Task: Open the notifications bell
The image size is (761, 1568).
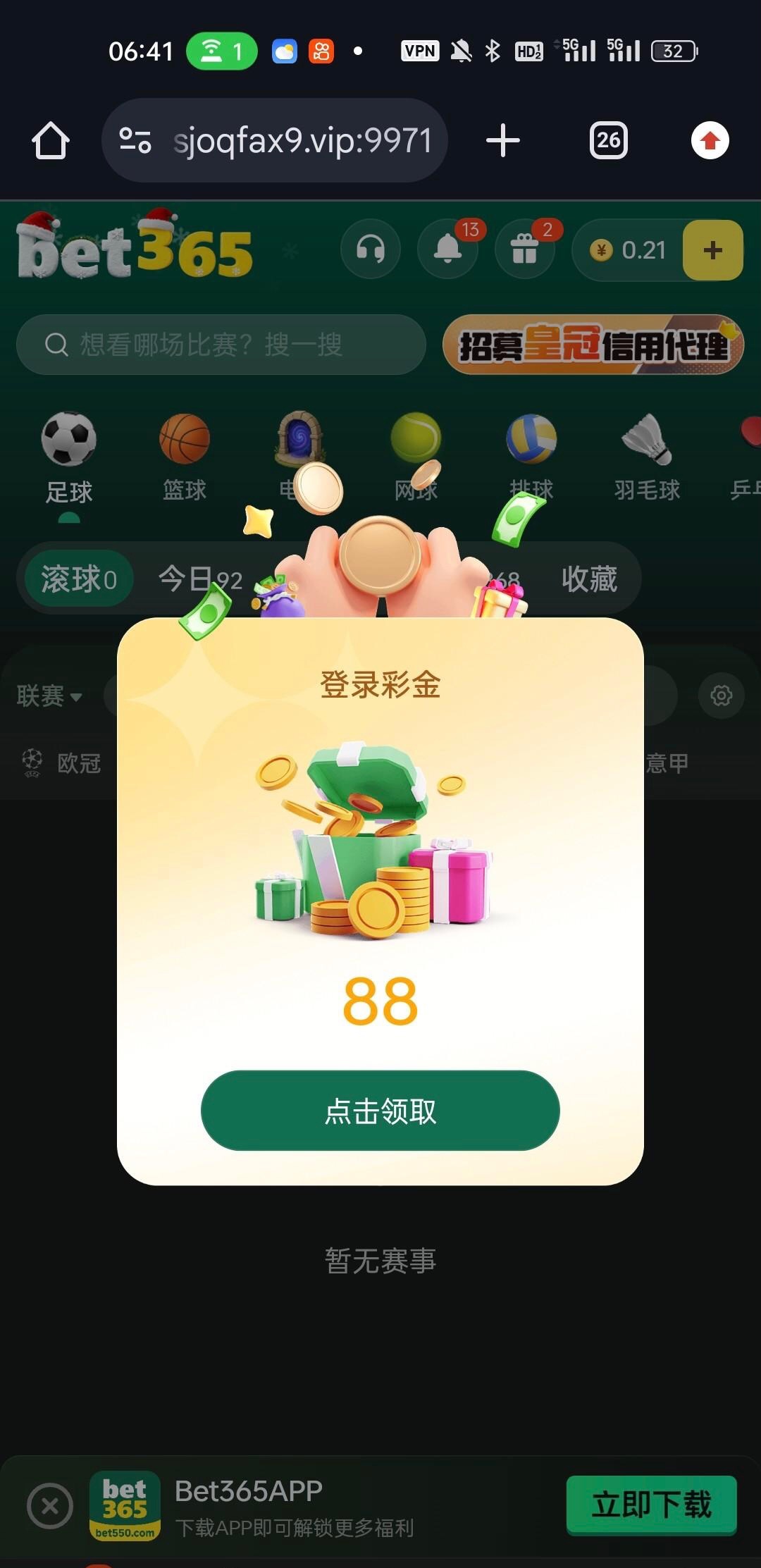Action: (x=447, y=249)
